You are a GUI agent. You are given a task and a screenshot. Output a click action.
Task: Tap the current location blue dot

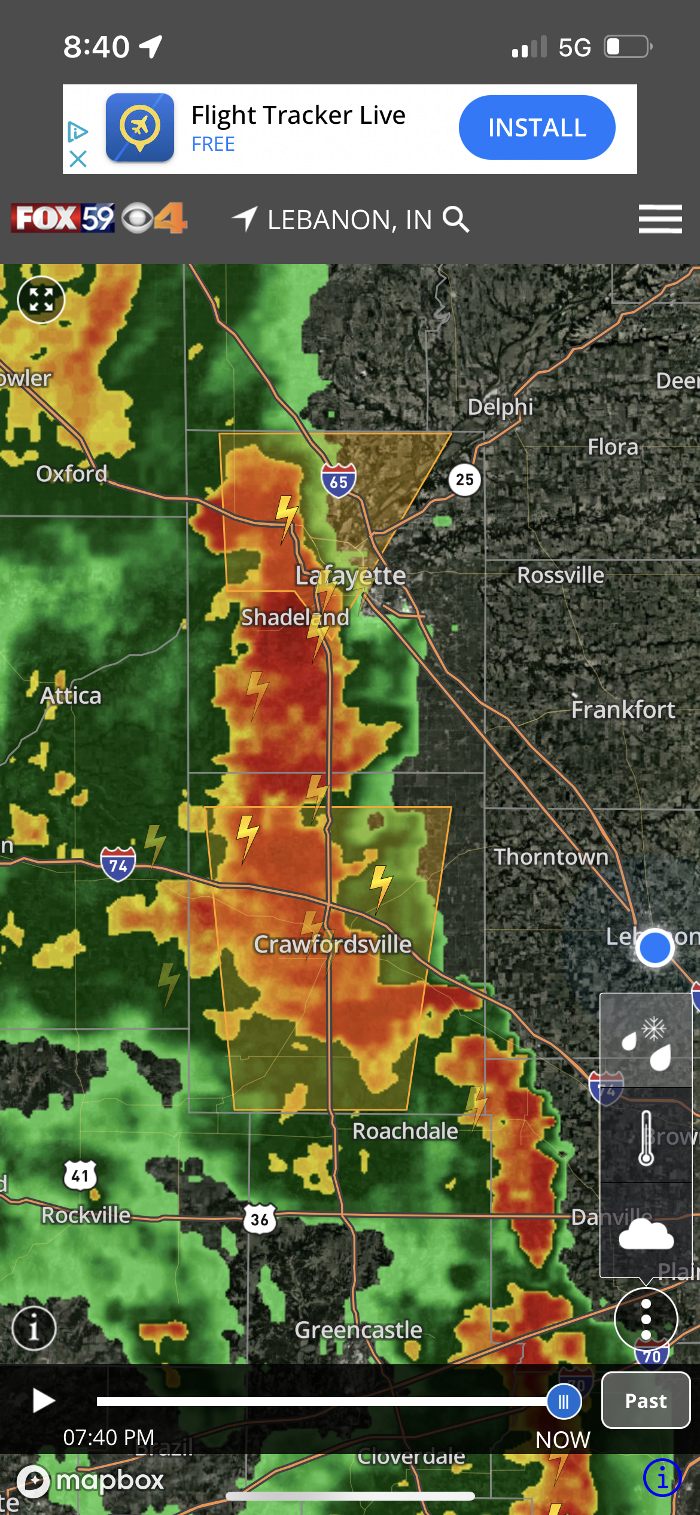(x=655, y=946)
